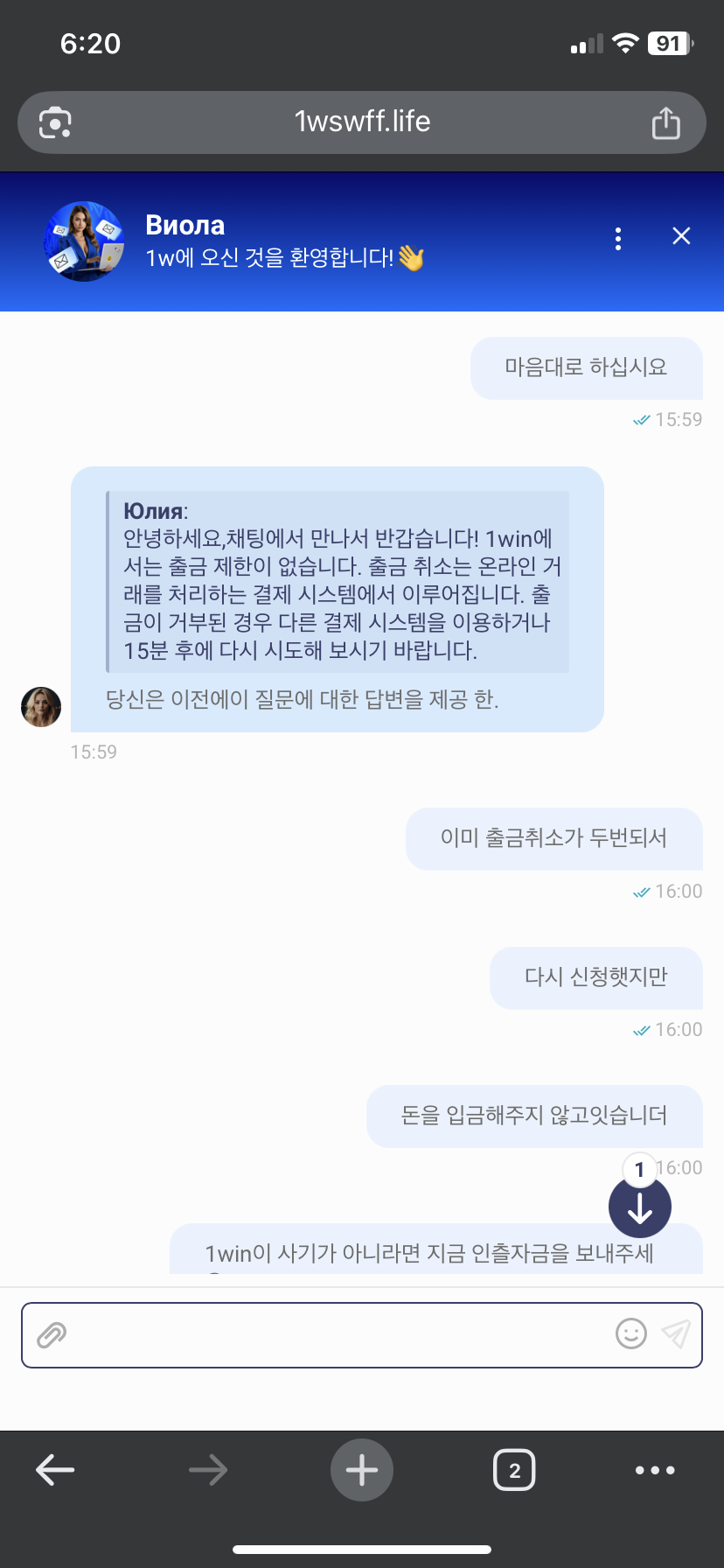This screenshot has height=1568, width=724.
Task: Share the page from the address bar
Action: [x=665, y=123]
